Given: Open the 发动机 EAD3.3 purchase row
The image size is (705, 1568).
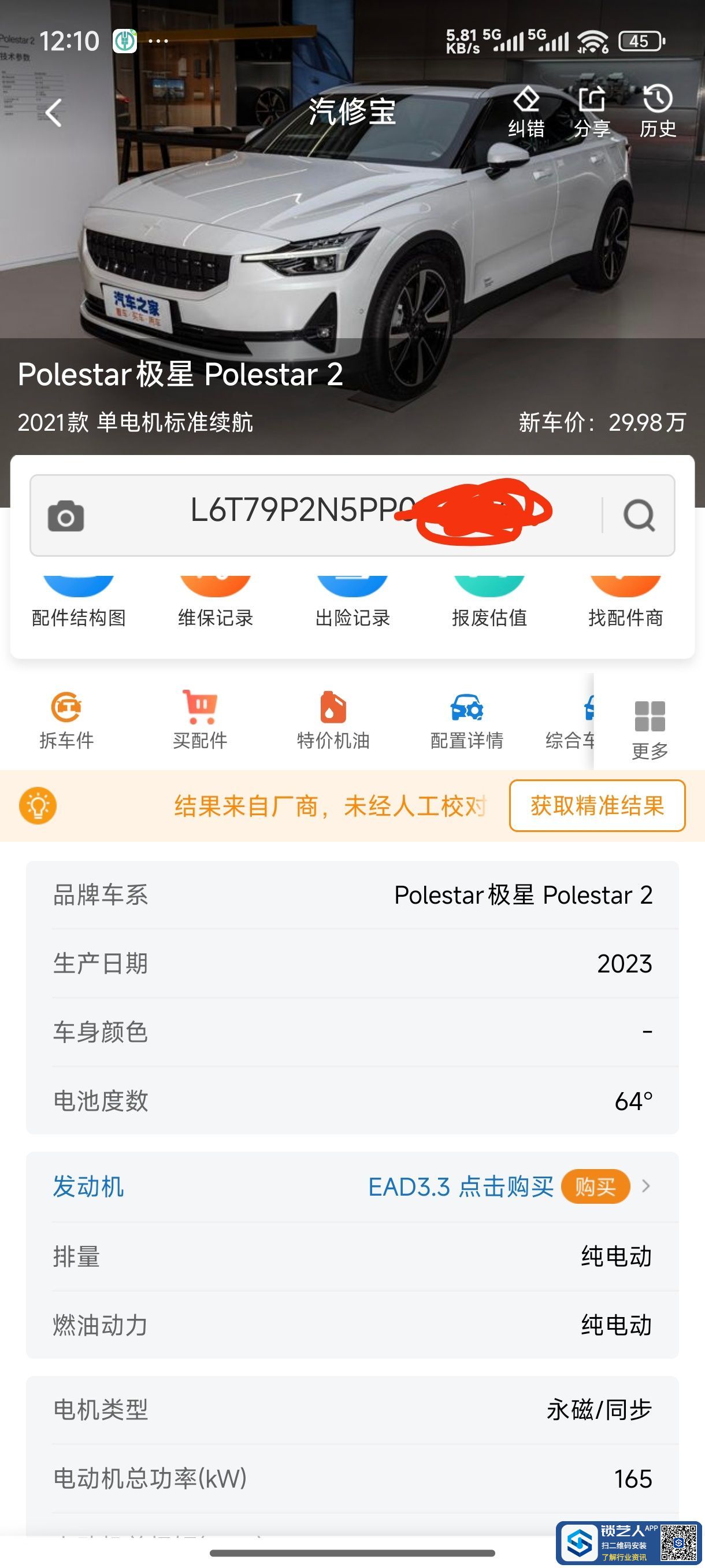Looking at the screenshot, I should 352,1186.
